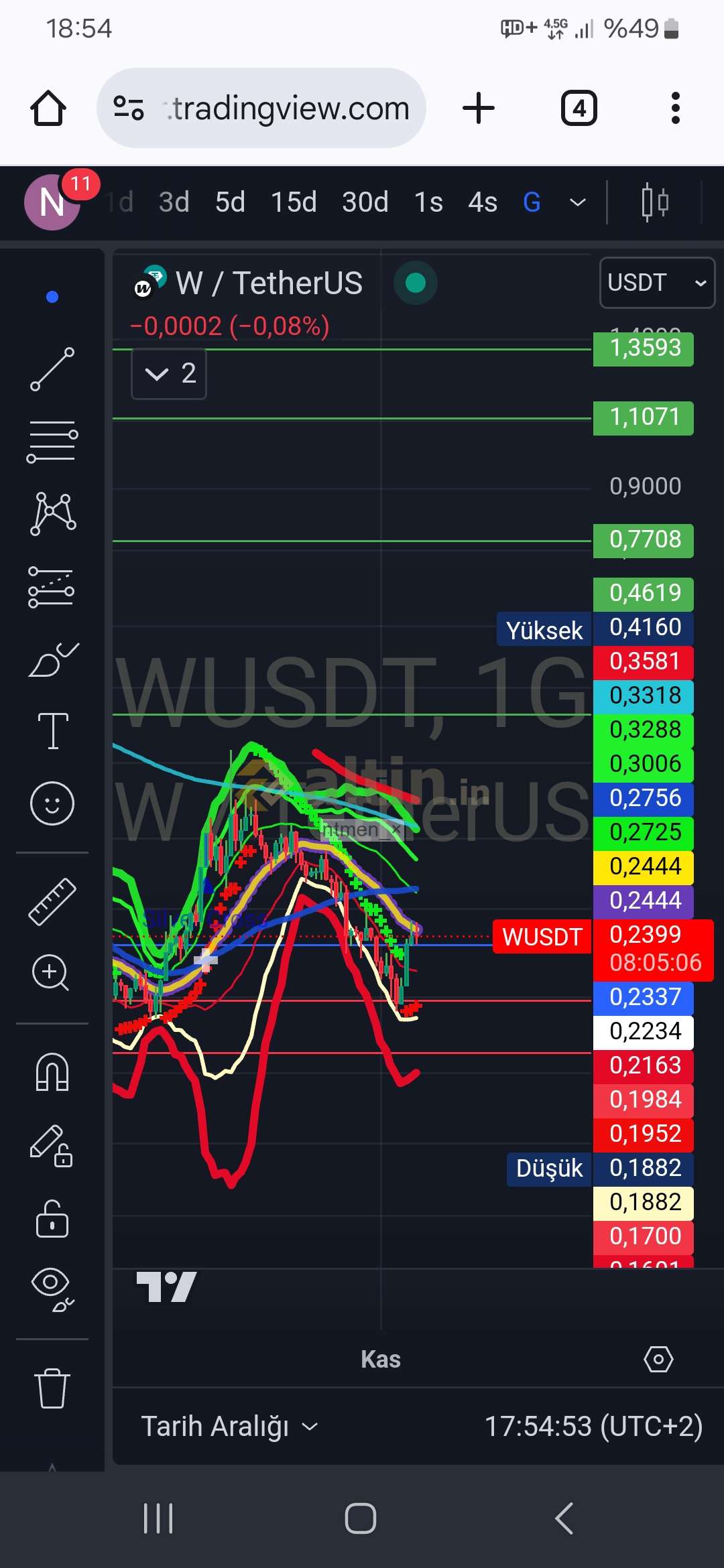Viewport: 724px width, 1568px height.
Task: Select the trend line drawing tool
Action: click(52, 369)
